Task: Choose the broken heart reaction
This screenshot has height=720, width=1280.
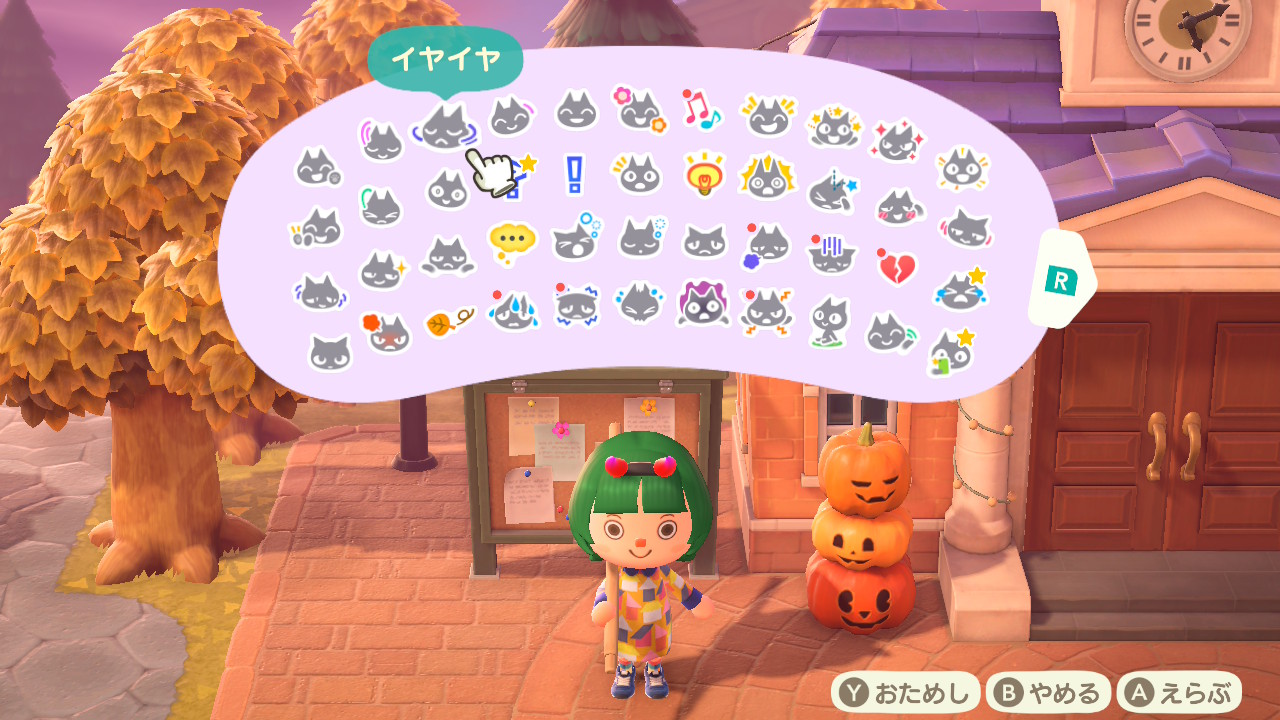Action: click(896, 265)
